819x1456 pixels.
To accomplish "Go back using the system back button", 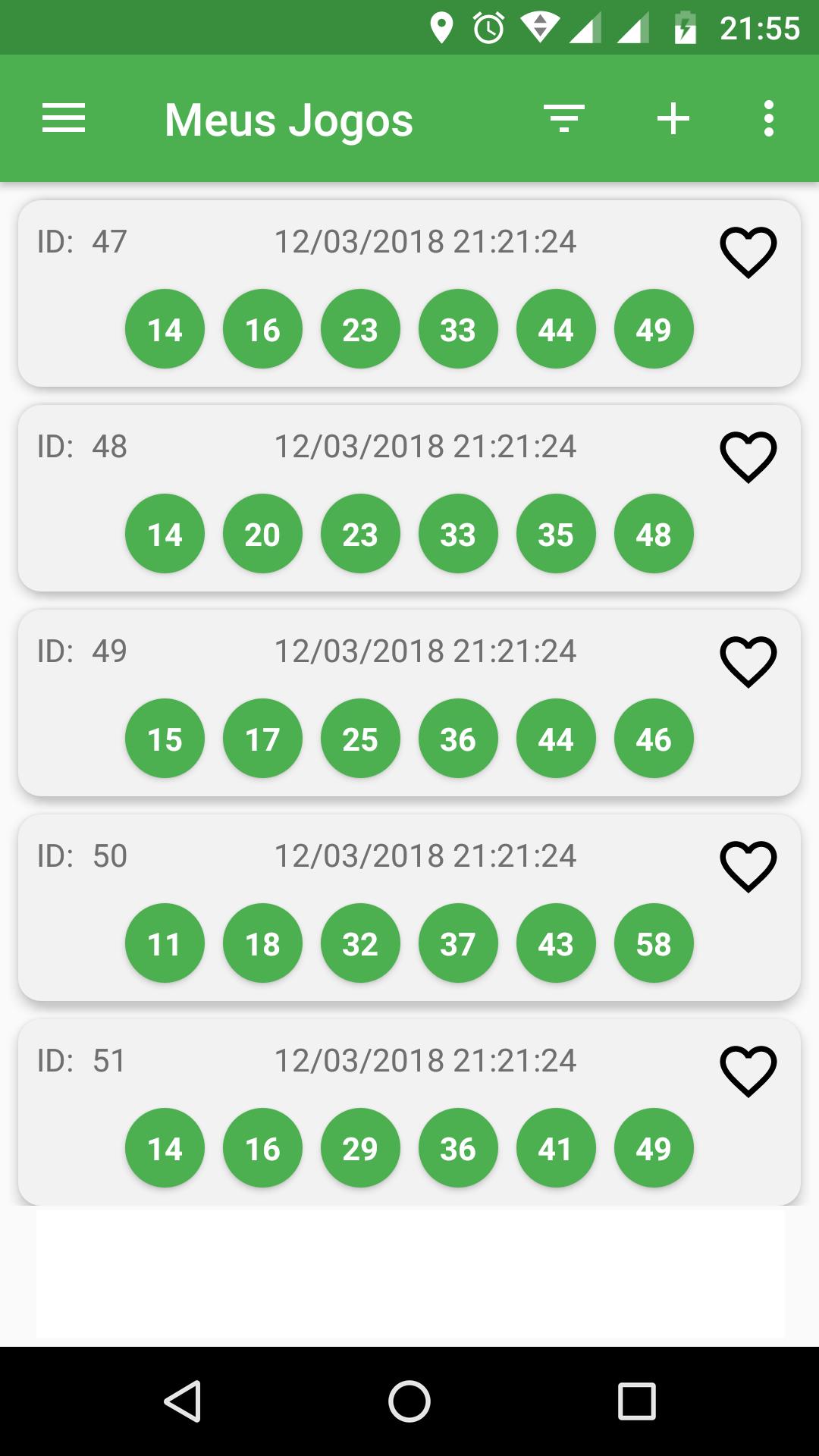I will [x=182, y=1401].
